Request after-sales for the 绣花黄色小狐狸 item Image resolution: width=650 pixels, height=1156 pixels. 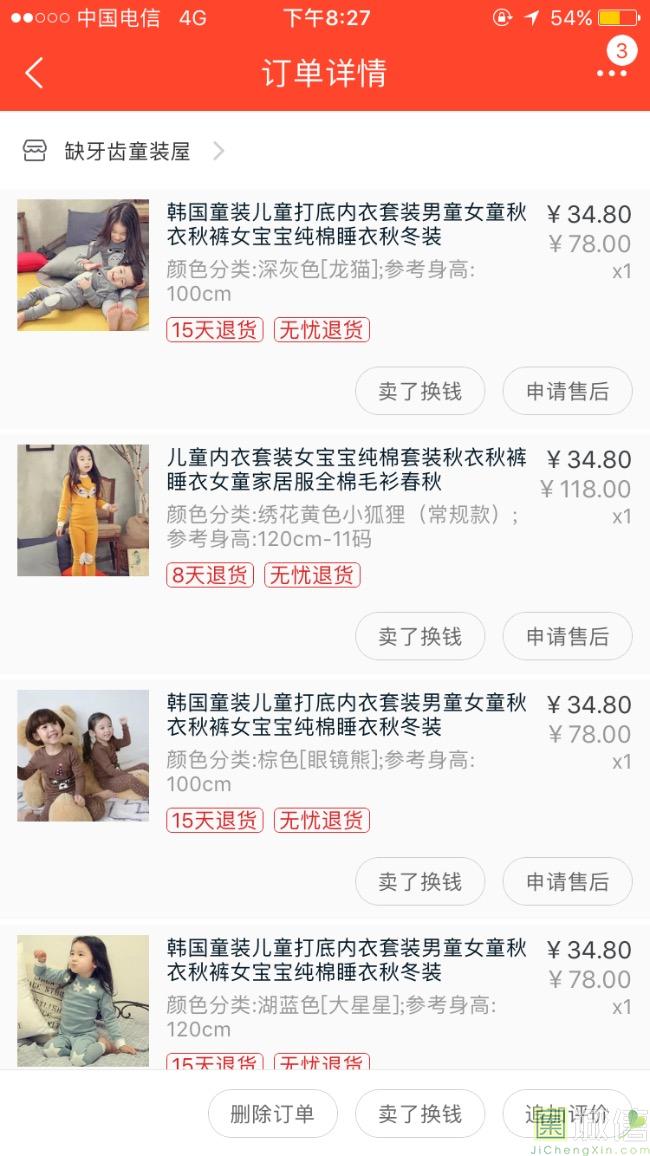coord(567,636)
